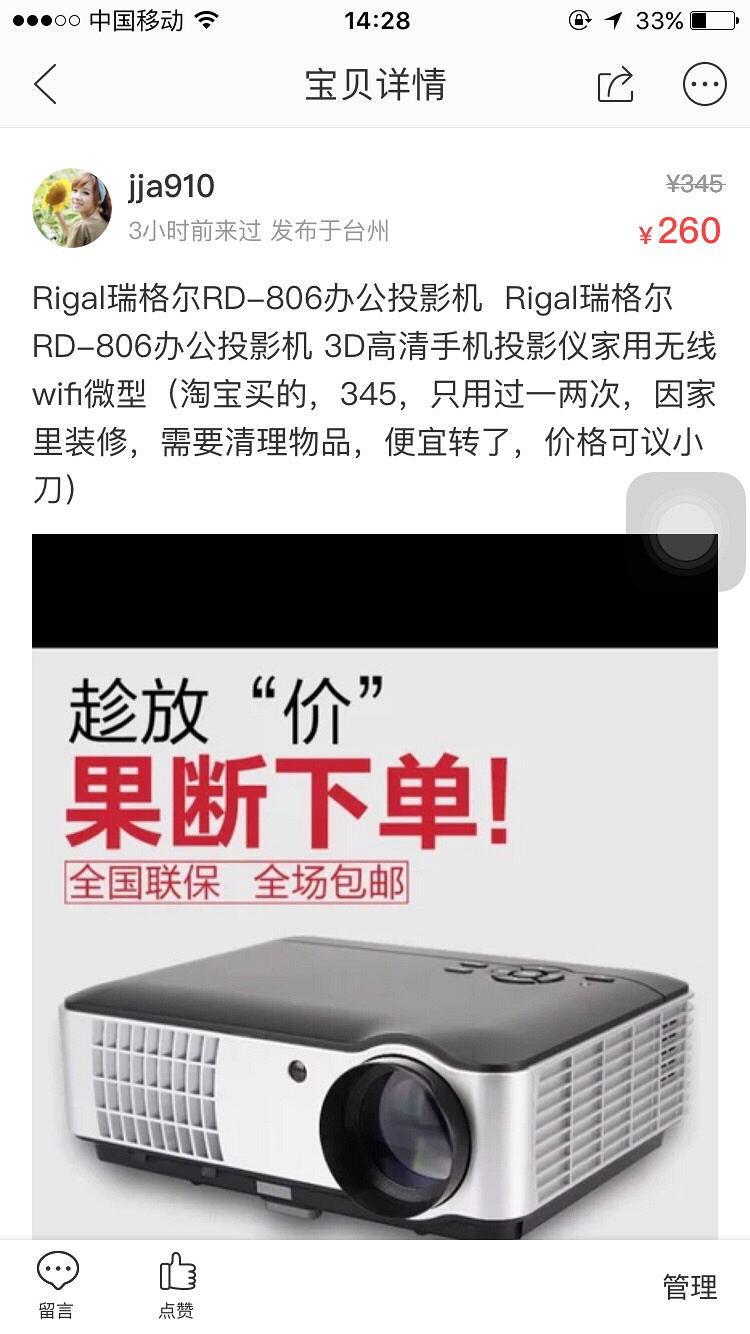Go back from the 宝贝详情 page

point(45,85)
